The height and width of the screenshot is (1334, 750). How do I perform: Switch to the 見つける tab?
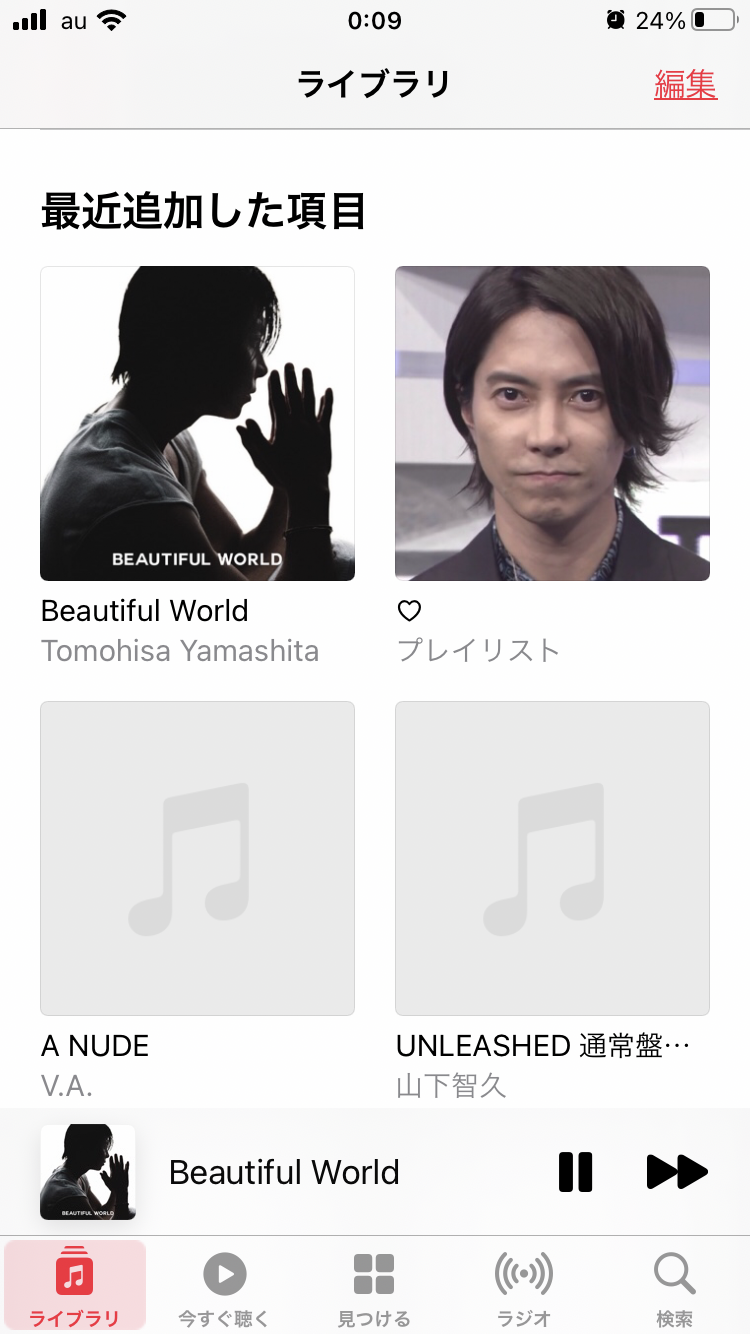tap(374, 1286)
